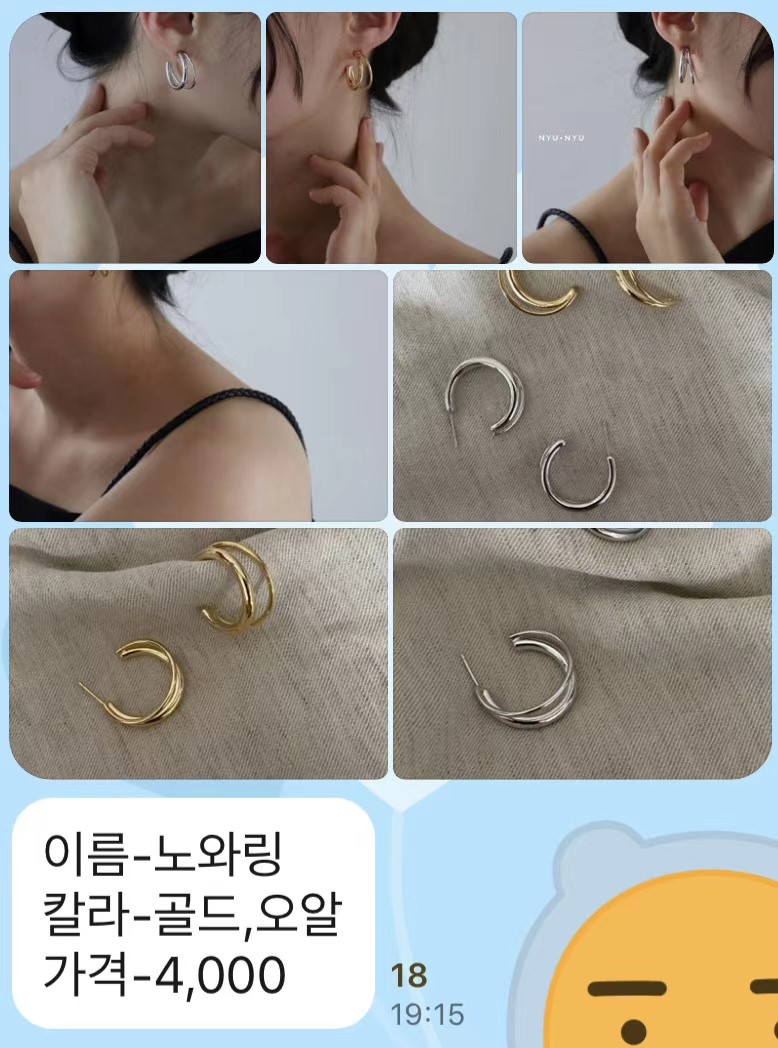Open the photo of gold and silver hoops together
The image size is (778, 1048).
(583, 396)
